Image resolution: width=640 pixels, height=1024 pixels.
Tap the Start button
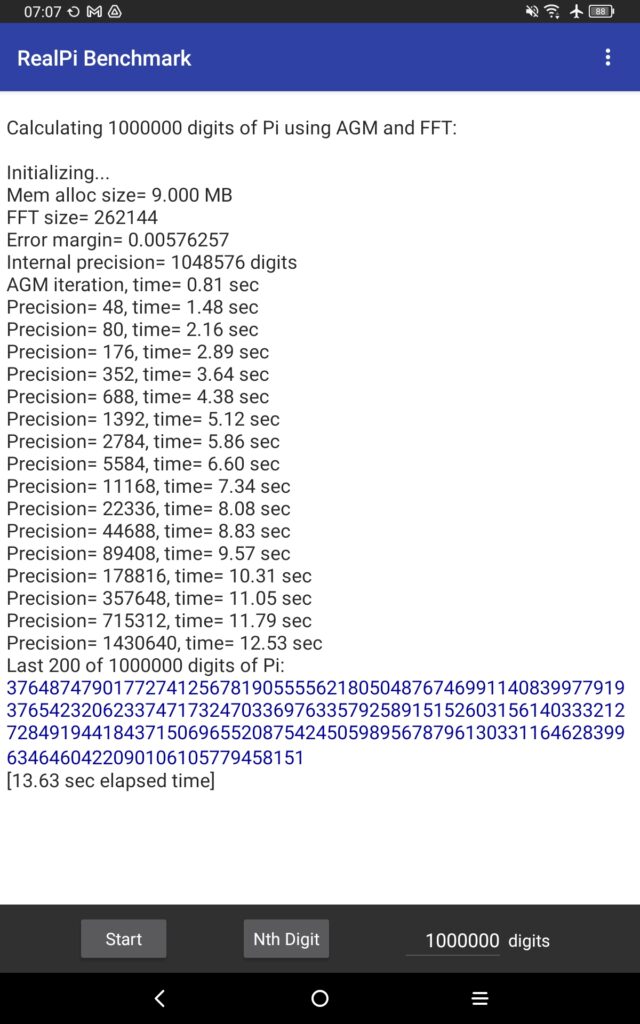click(x=124, y=939)
